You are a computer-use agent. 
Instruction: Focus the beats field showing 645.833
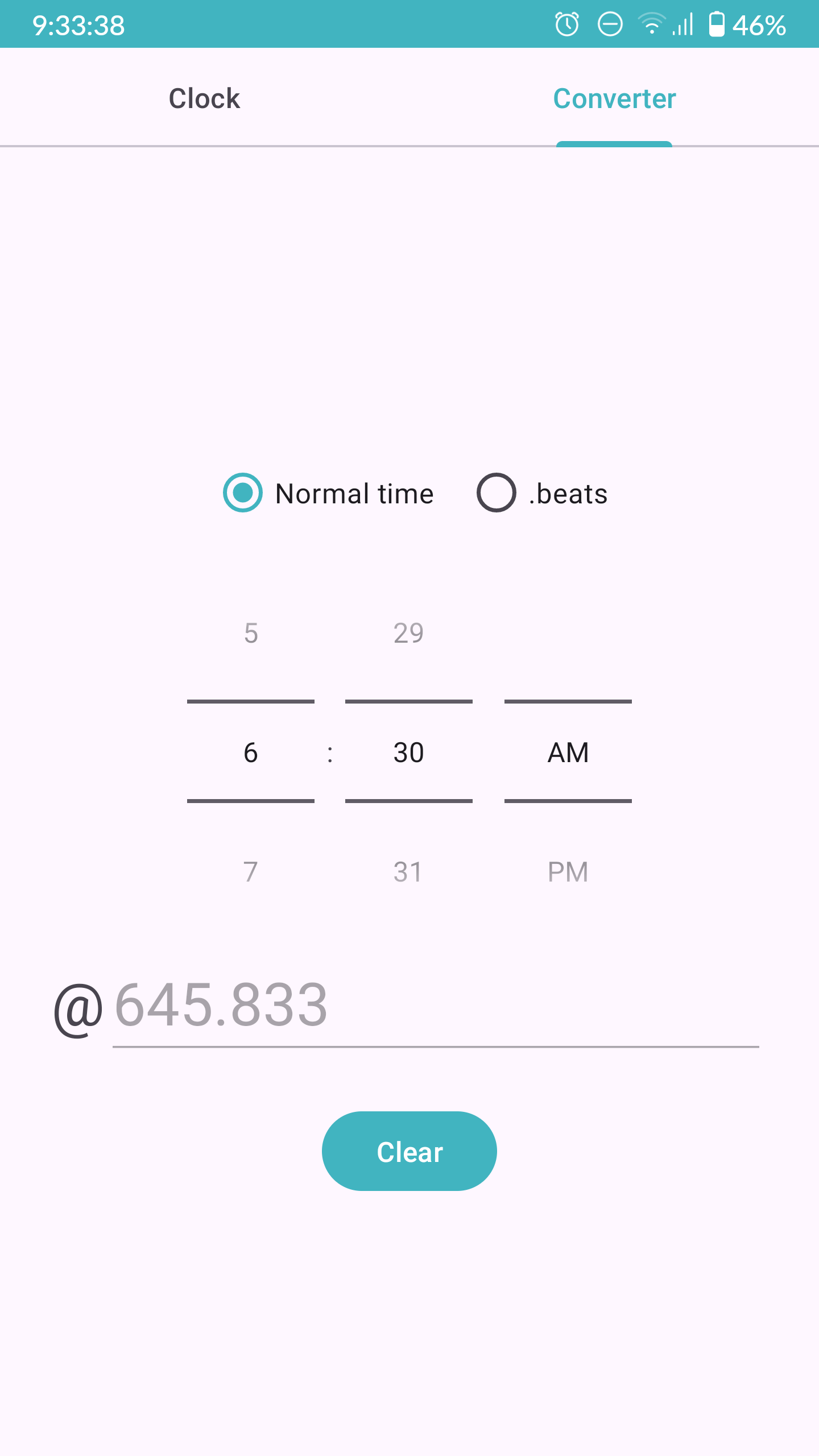coord(435,1006)
